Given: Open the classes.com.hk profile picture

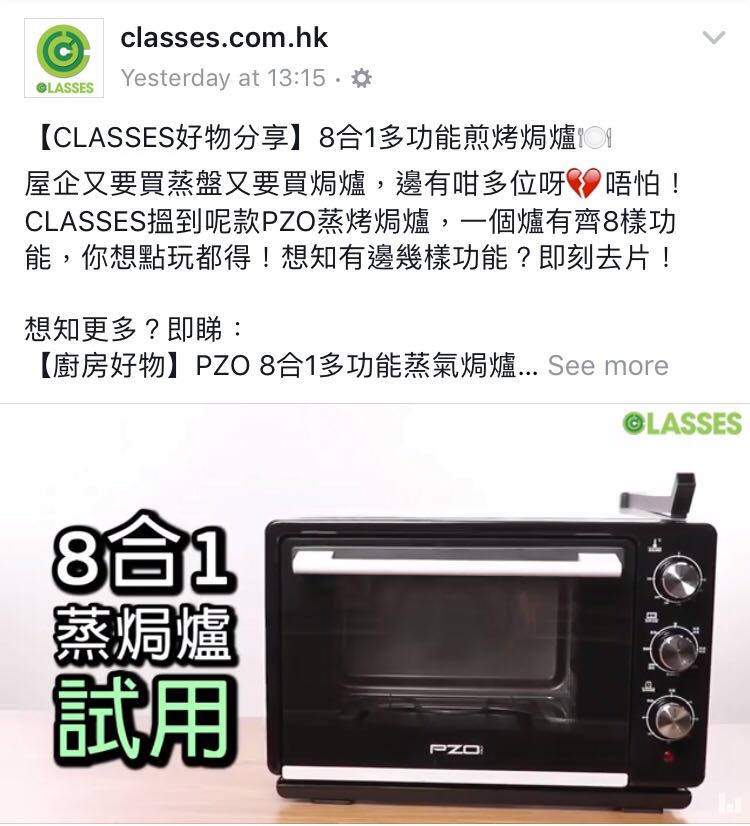Looking at the screenshot, I should [64, 58].
